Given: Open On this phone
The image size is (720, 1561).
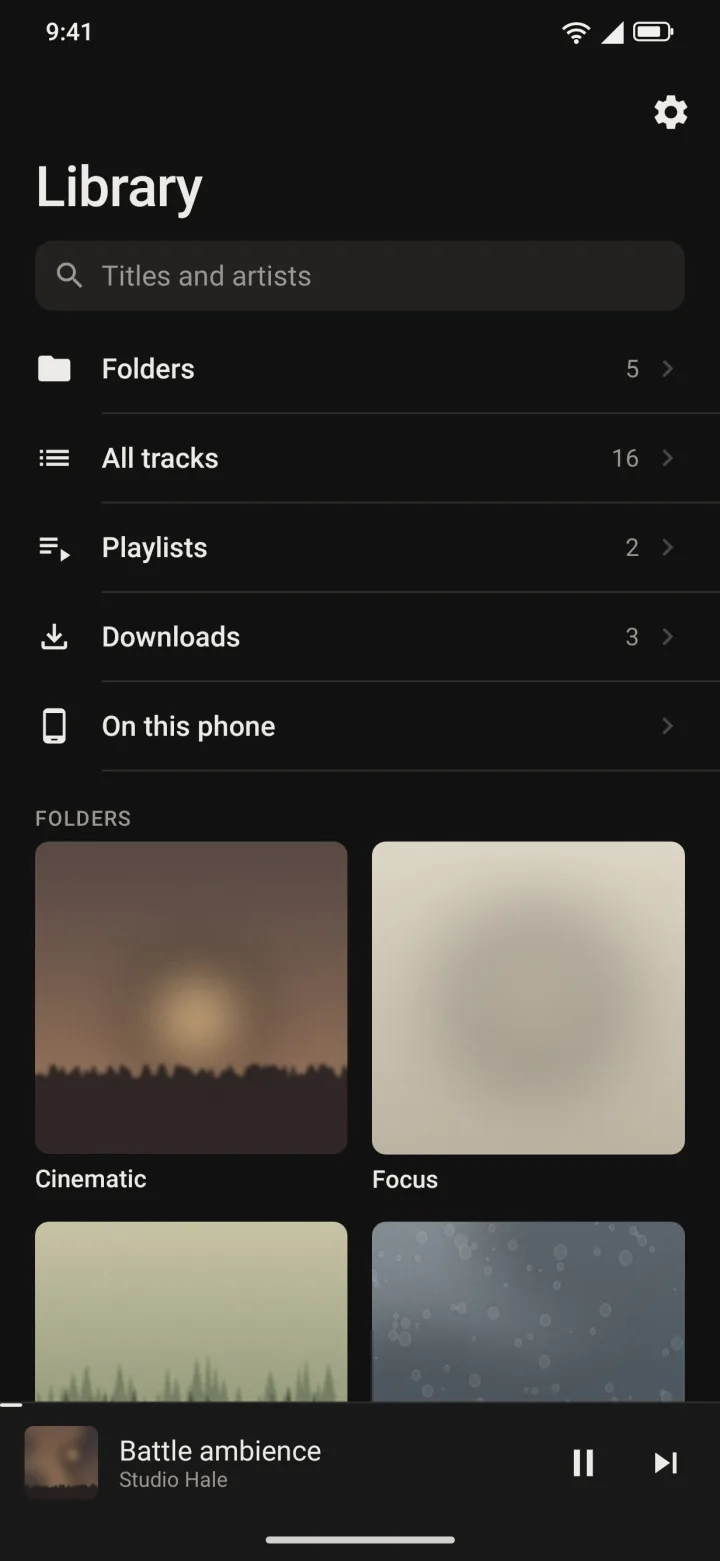Looking at the screenshot, I should pyautogui.click(x=360, y=726).
